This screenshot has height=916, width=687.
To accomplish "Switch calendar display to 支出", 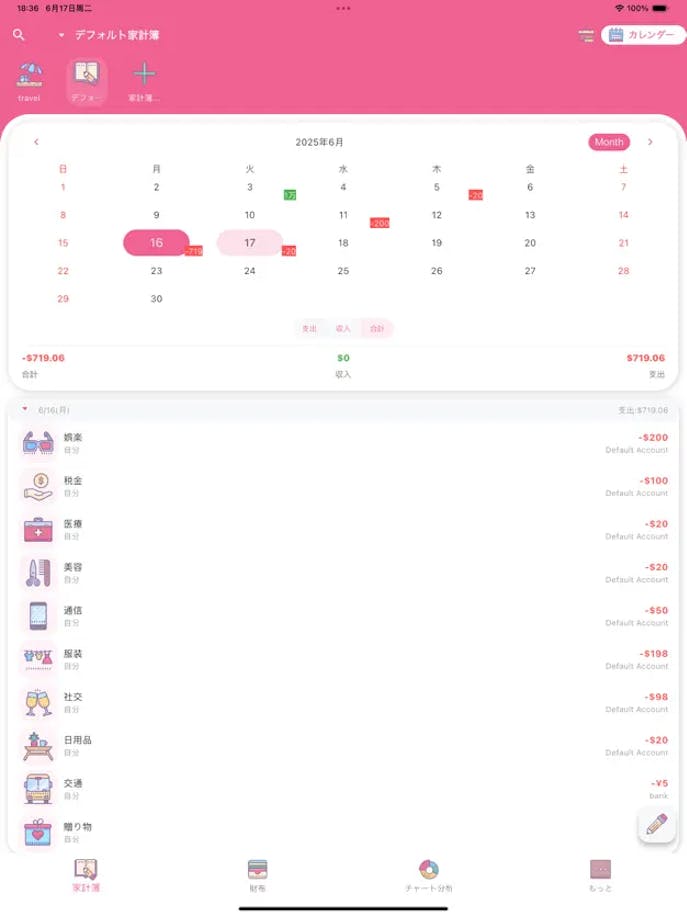I will pyautogui.click(x=310, y=328).
